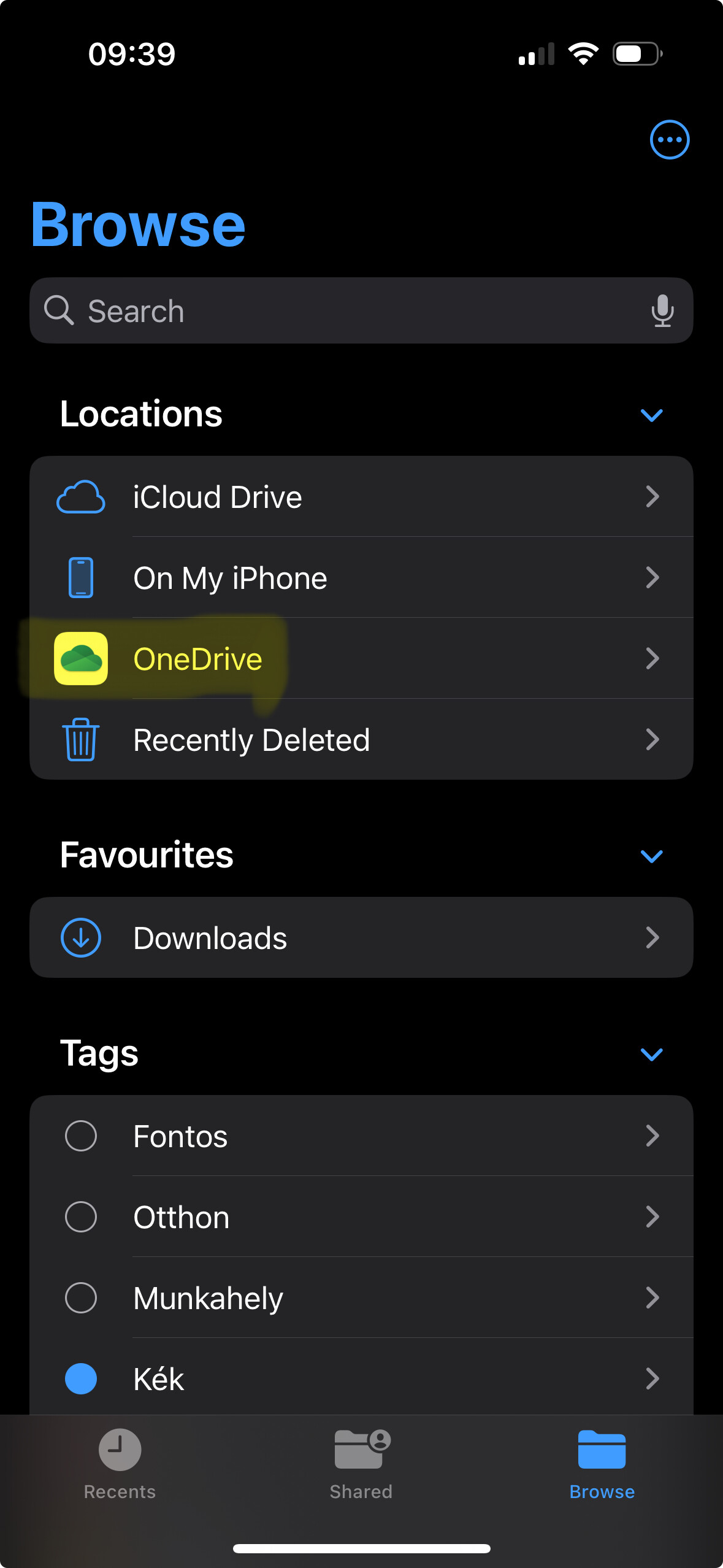Select the Browse tab
The image size is (723, 1568).
pyautogui.click(x=602, y=1465)
